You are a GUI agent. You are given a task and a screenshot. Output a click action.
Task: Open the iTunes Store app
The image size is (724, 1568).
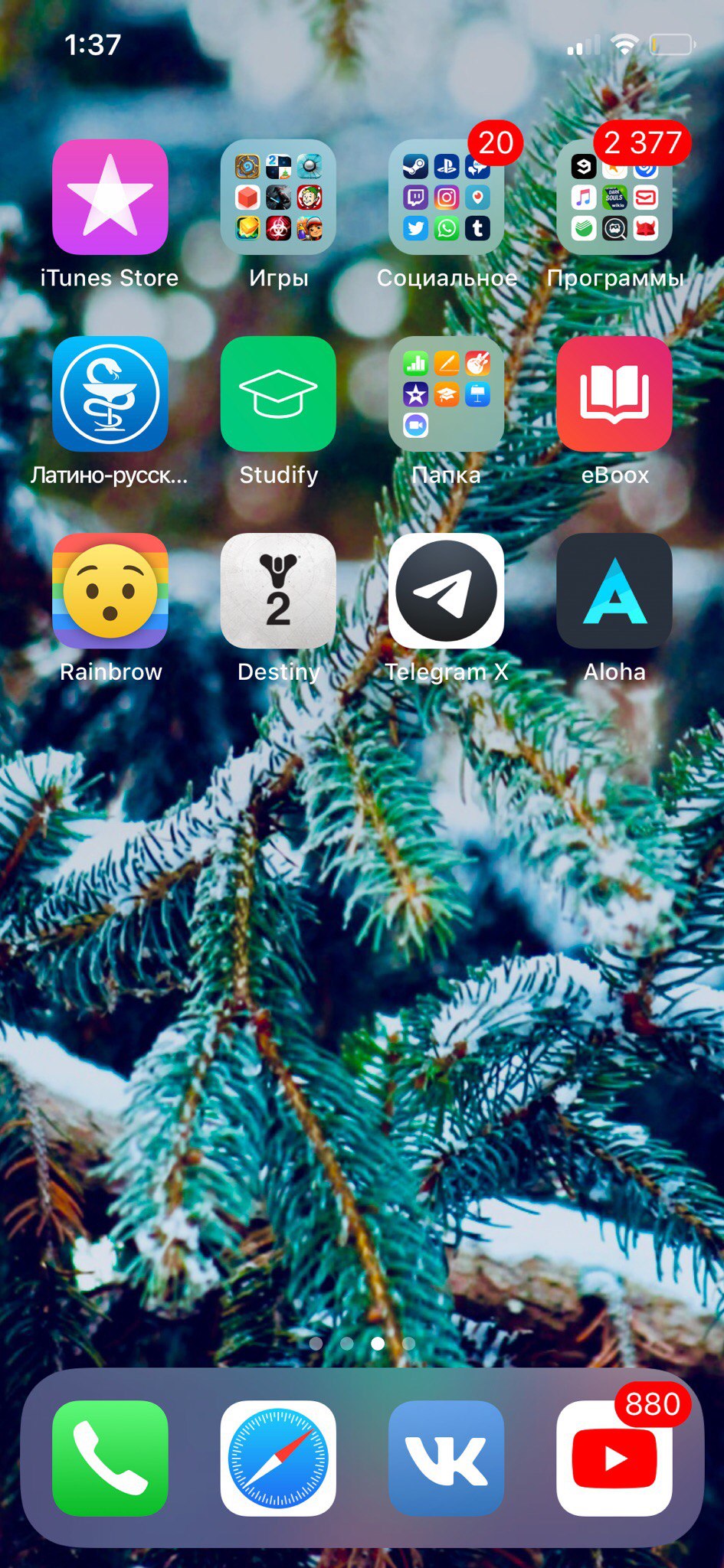110,197
